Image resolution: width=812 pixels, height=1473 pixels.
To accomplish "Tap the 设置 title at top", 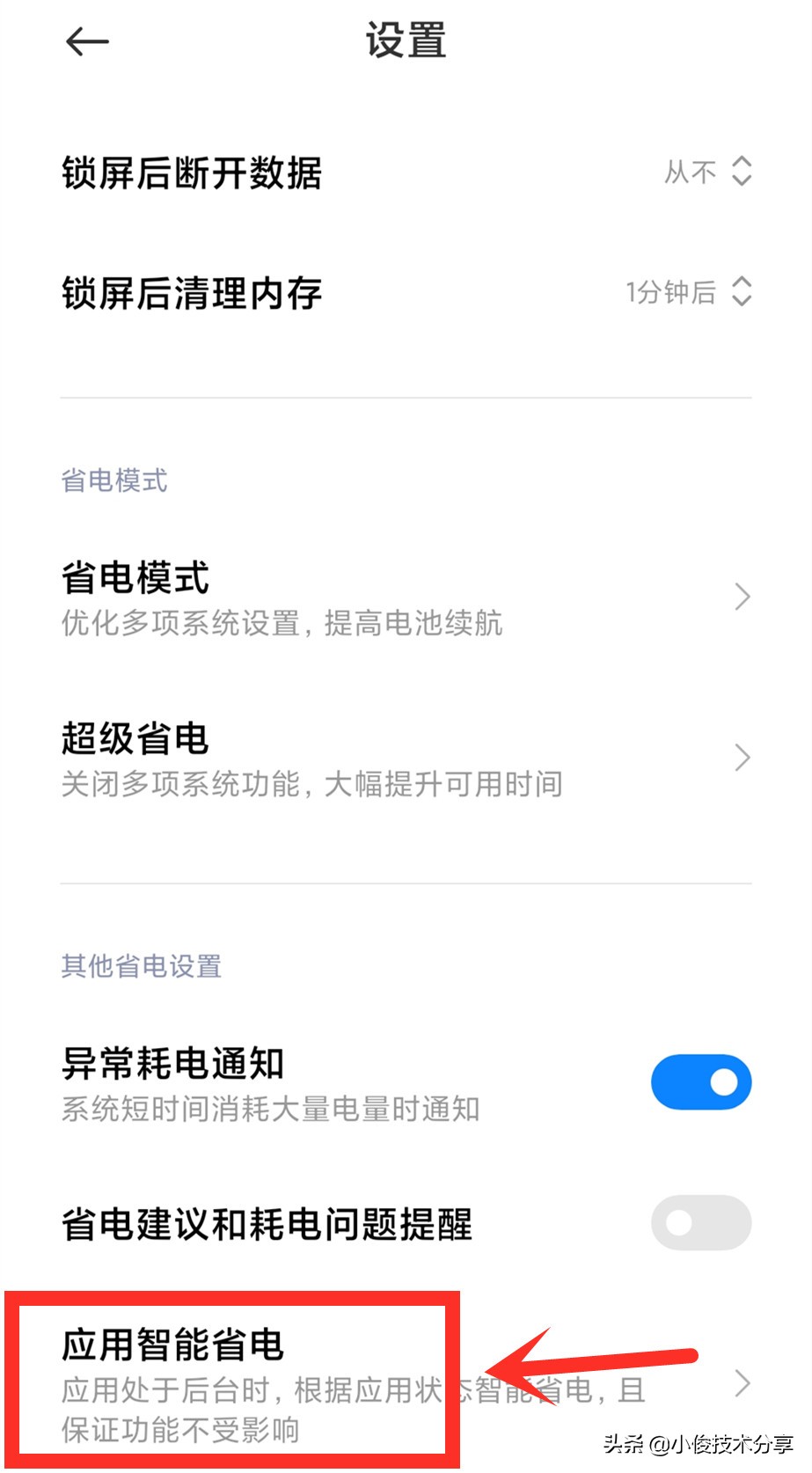I will tap(406, 41).
